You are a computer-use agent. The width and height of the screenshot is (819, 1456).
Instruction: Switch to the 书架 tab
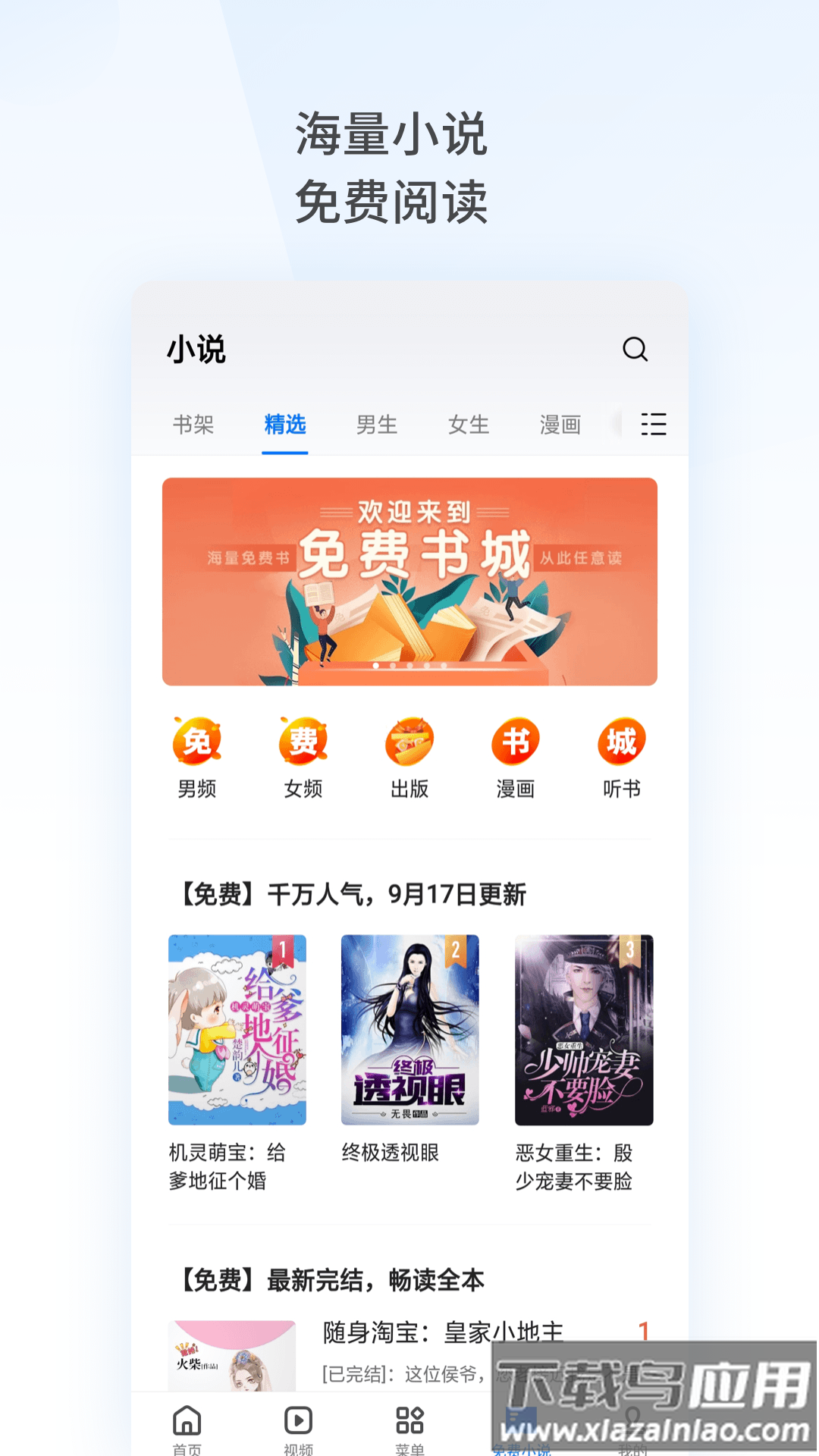[x=194, y=425]
